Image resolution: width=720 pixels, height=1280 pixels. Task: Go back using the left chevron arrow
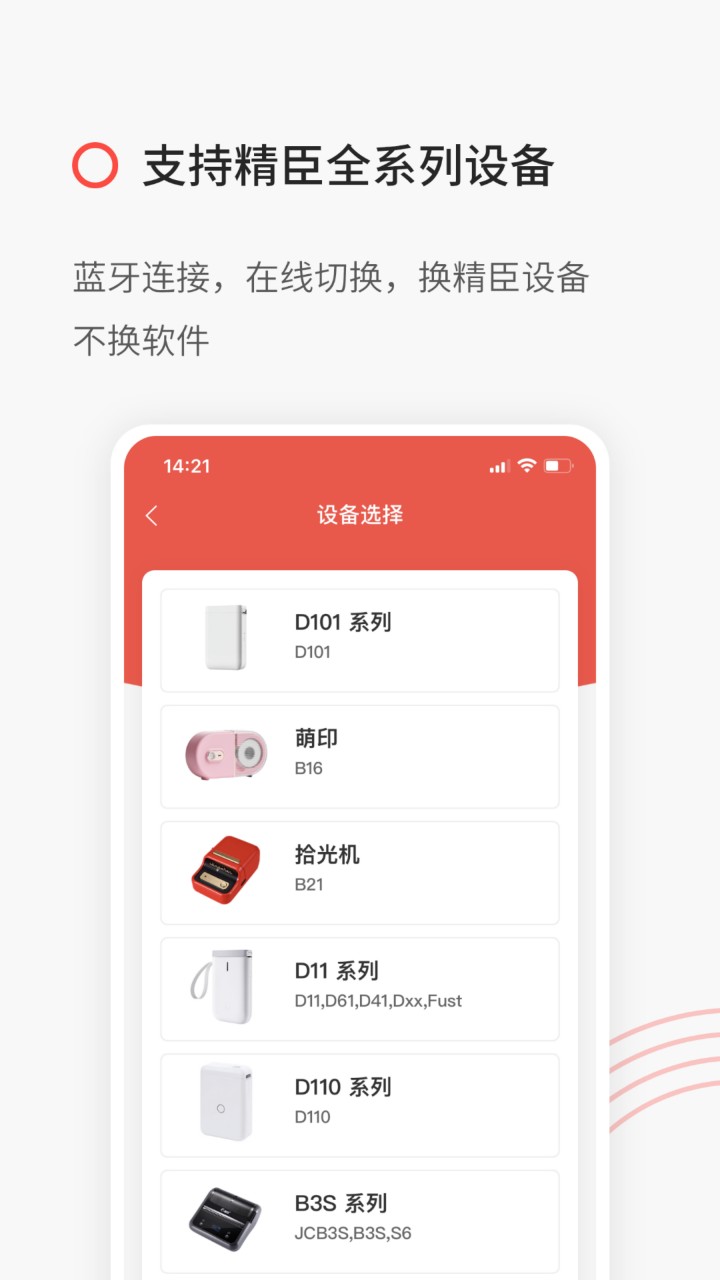[151, 515]
